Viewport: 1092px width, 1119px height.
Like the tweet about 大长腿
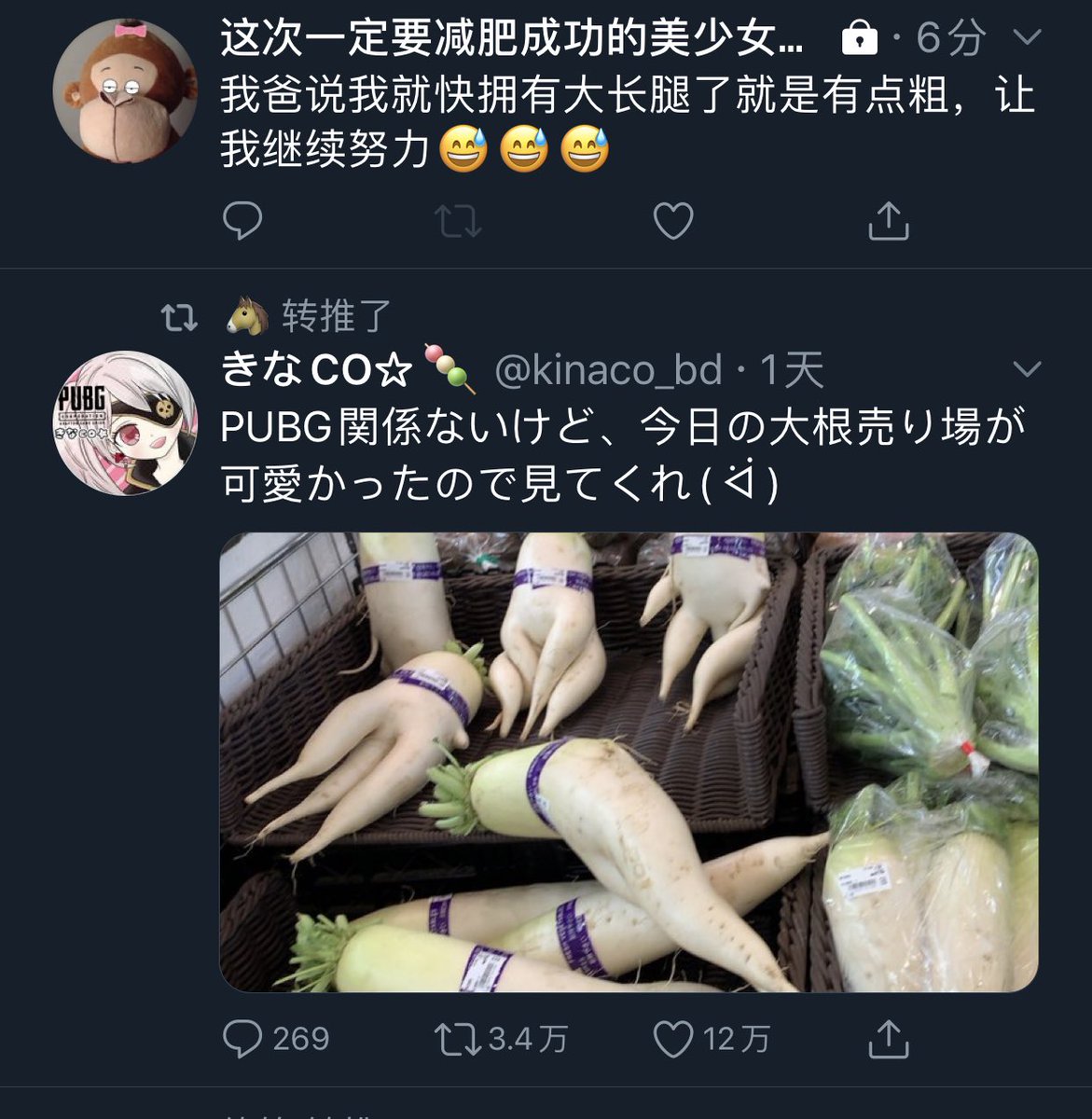[672, 221]
